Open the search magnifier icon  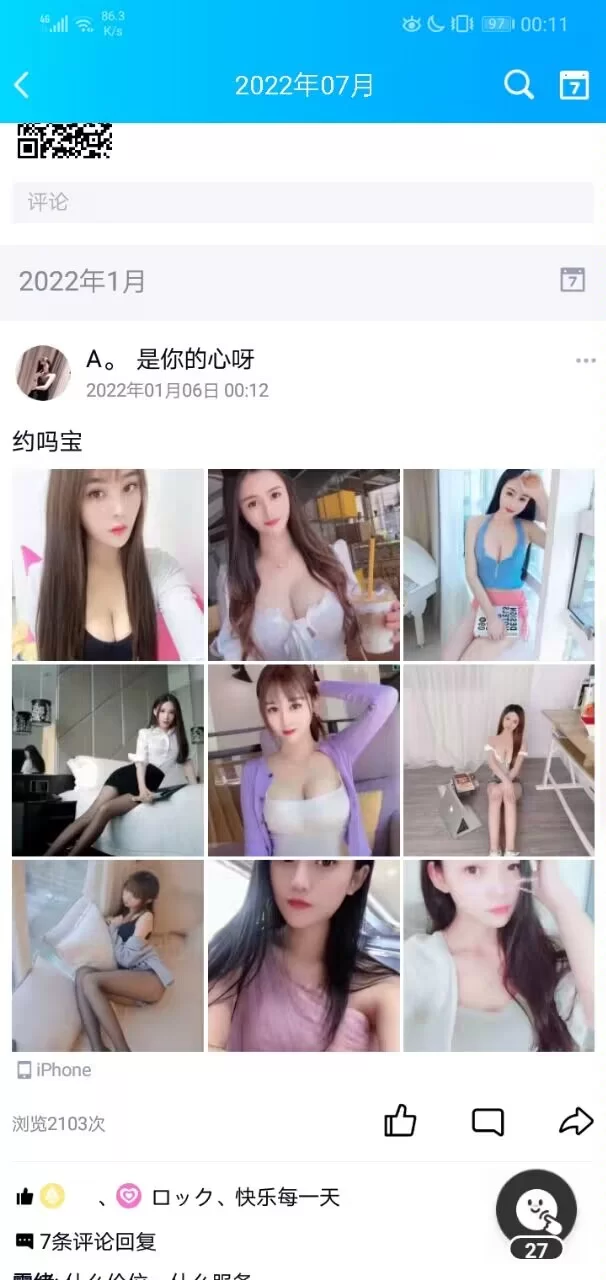pyautogui.click(x=518, y=85)
